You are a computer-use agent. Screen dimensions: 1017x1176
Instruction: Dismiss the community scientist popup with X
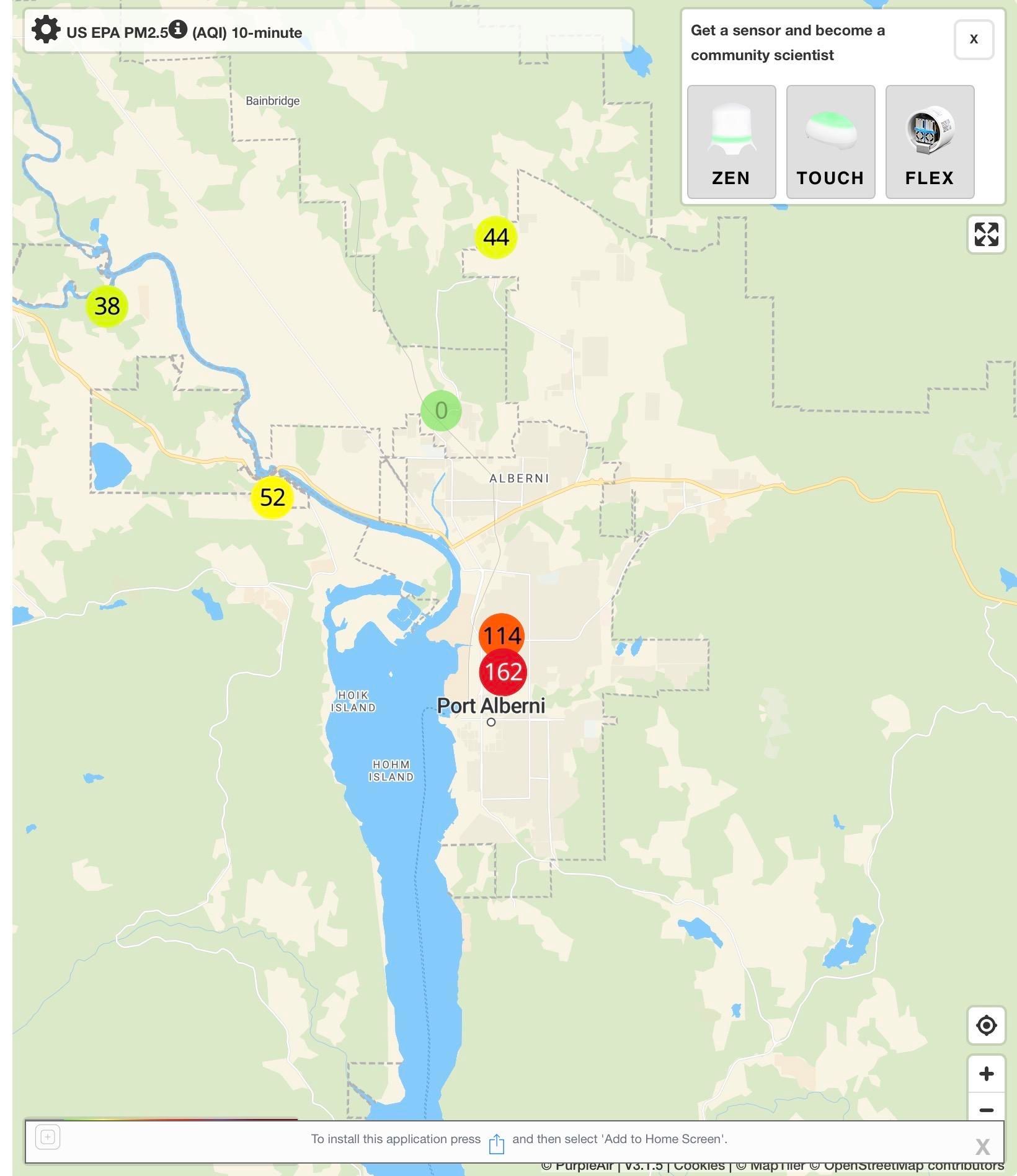[973, 39]
